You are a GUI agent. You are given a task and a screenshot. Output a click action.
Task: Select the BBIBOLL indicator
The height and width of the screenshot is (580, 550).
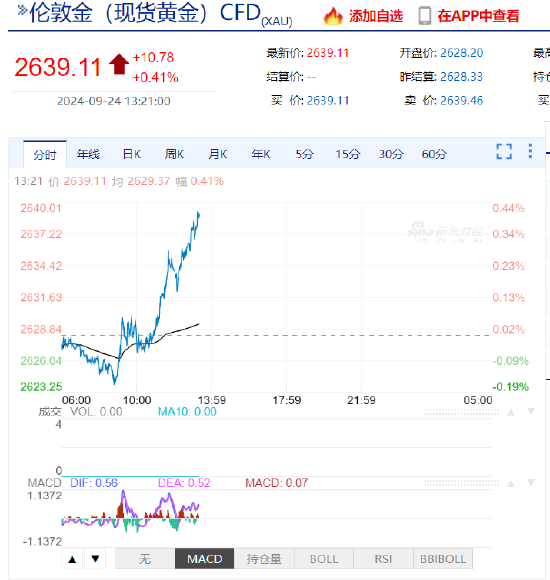pos(443,559)
